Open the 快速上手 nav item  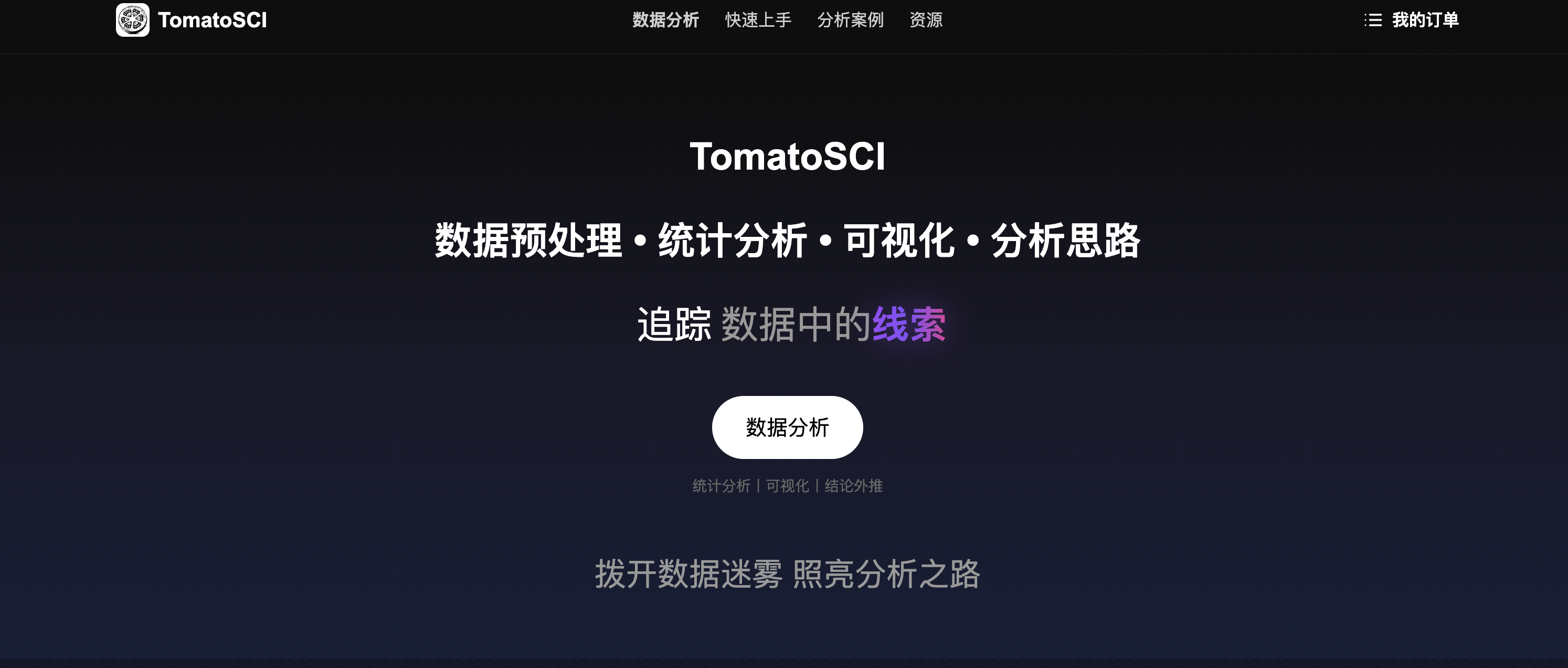[758, 20]
